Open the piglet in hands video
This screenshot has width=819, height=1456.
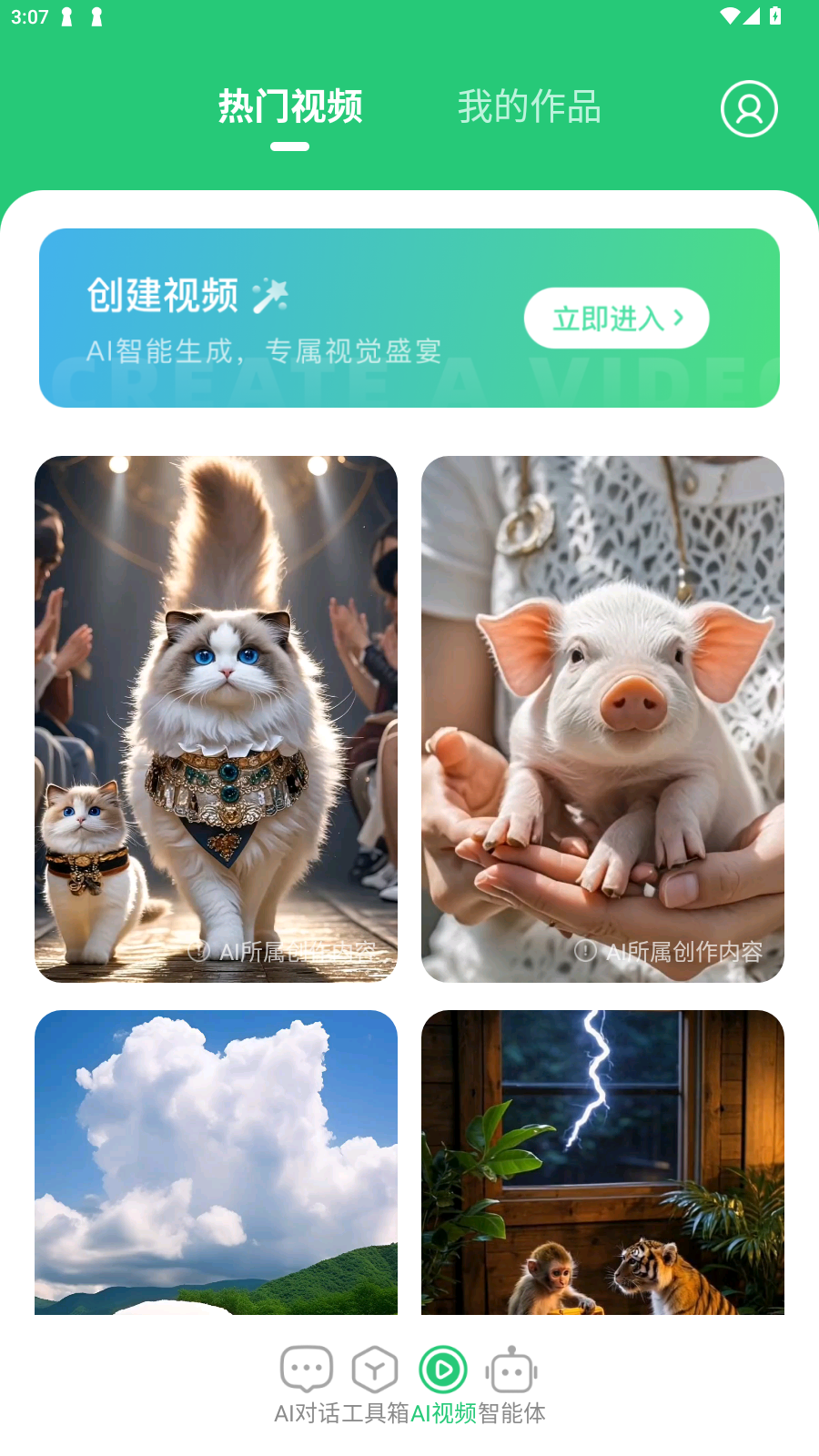602,719
